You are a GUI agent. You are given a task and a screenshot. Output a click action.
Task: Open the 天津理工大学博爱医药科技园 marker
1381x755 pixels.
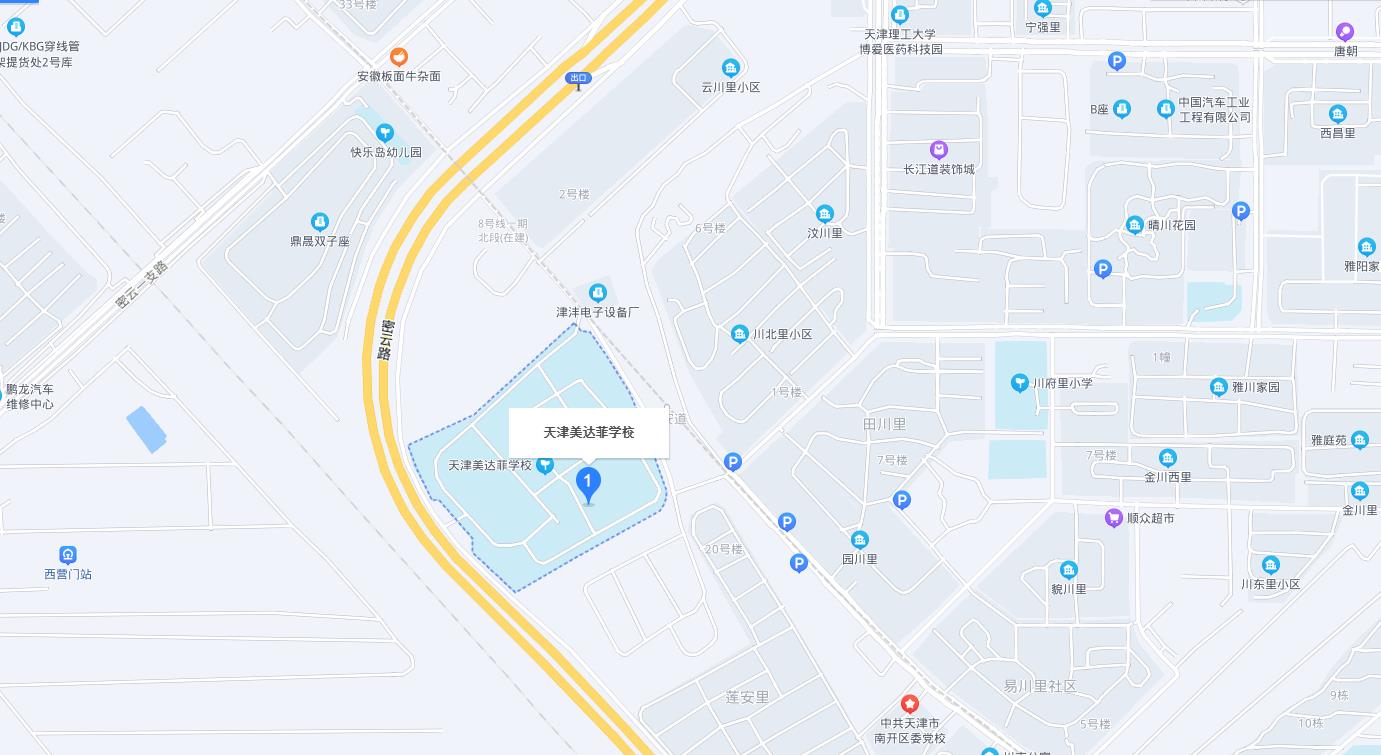pos(900,15)
